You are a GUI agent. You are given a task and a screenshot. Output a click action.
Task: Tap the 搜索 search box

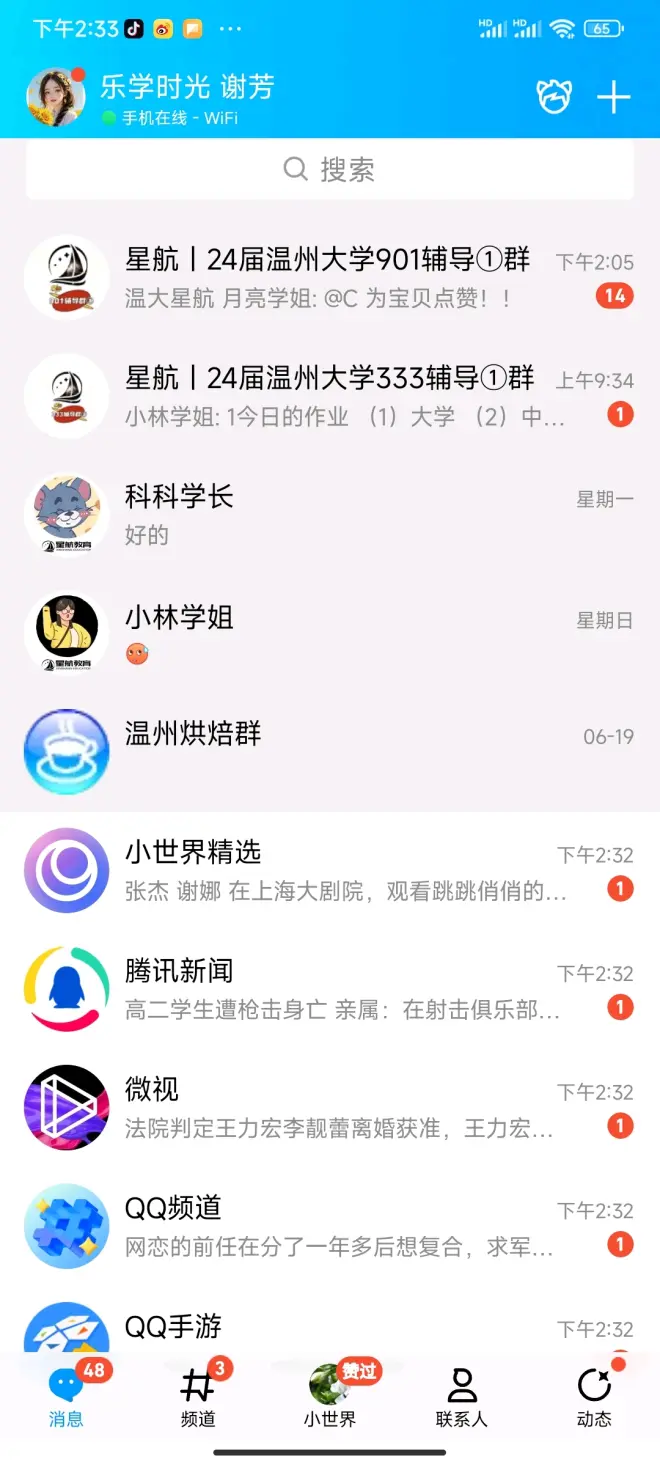(329, 169)
